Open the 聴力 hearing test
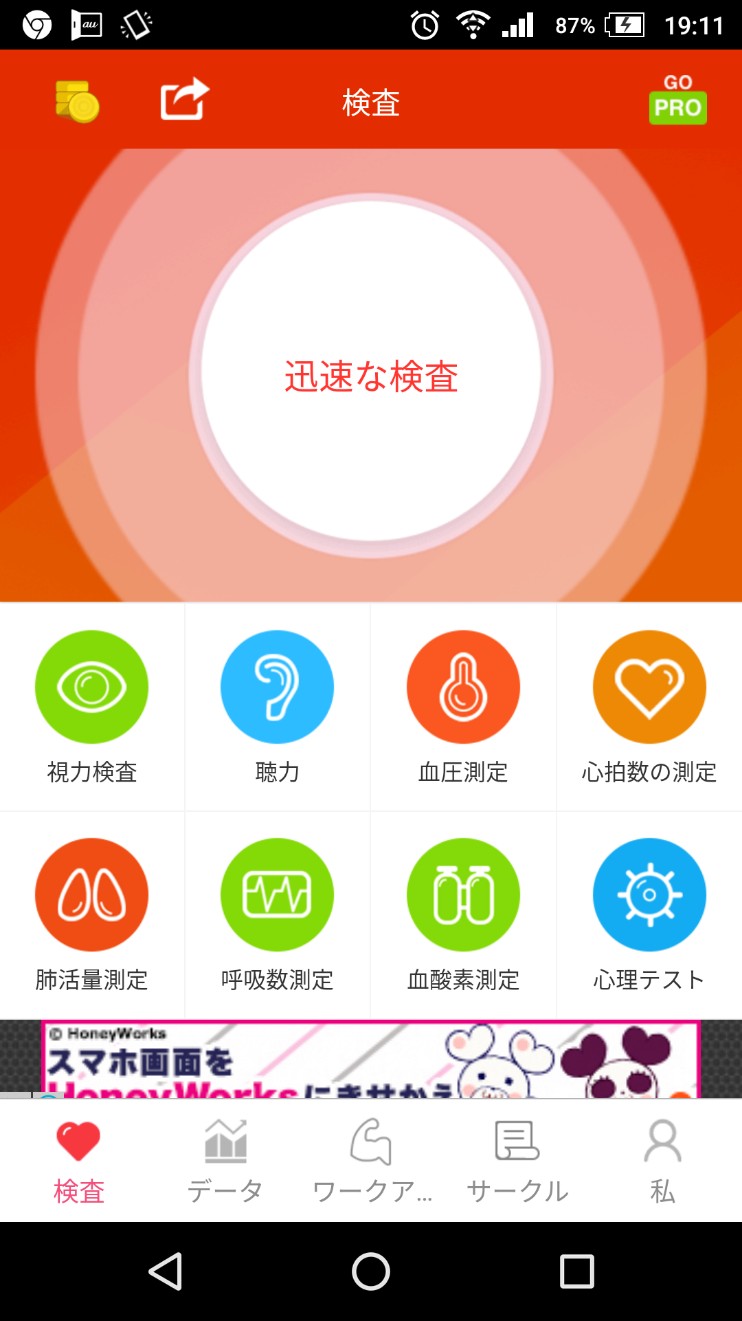Viewport: 742px width, 1321px height. point(277,705)
